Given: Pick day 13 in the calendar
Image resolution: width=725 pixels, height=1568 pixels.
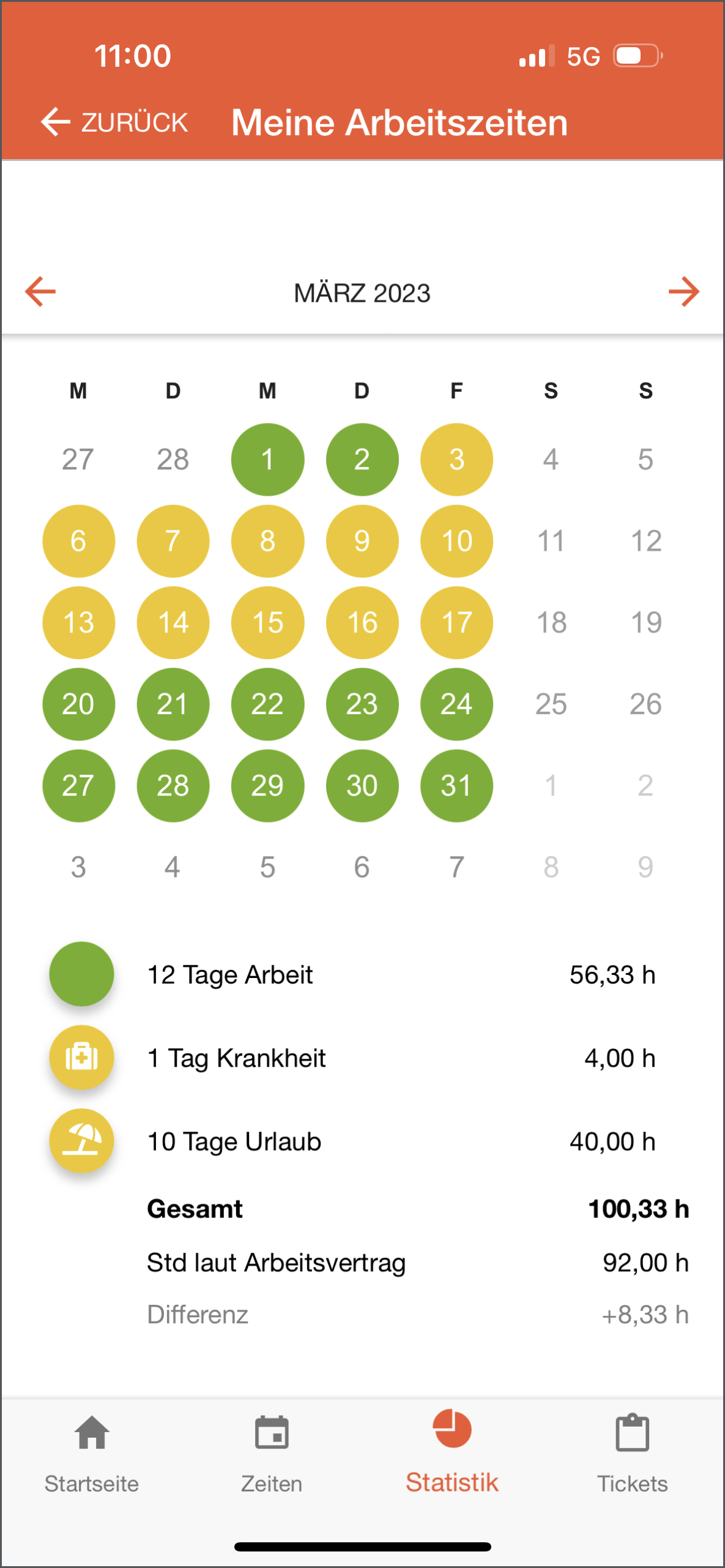Looking at the screenshot, I should click(x=78, y=622).
